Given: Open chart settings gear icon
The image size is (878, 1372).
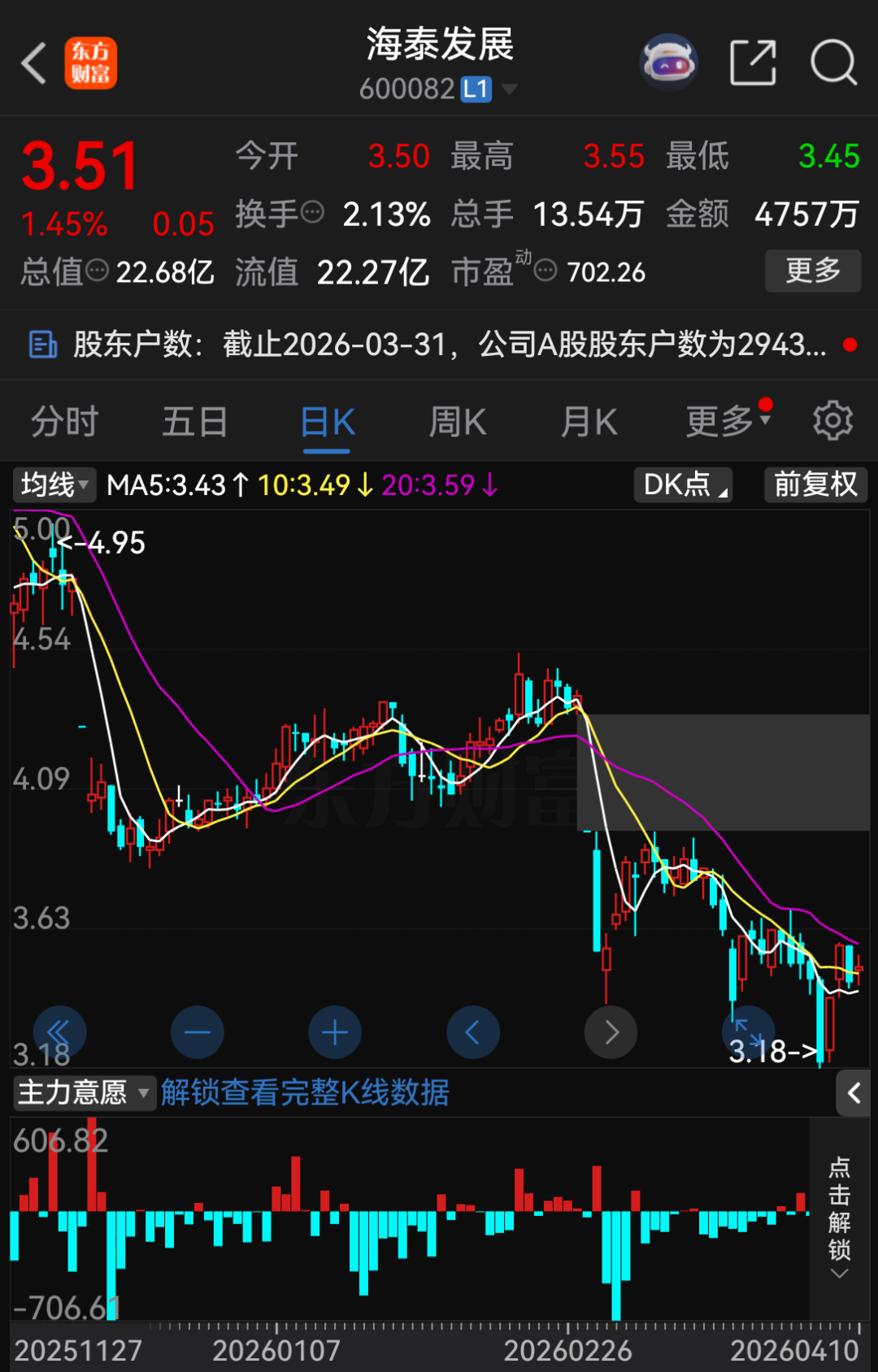Looking at the screenshot, I should [x=832, y=420].
